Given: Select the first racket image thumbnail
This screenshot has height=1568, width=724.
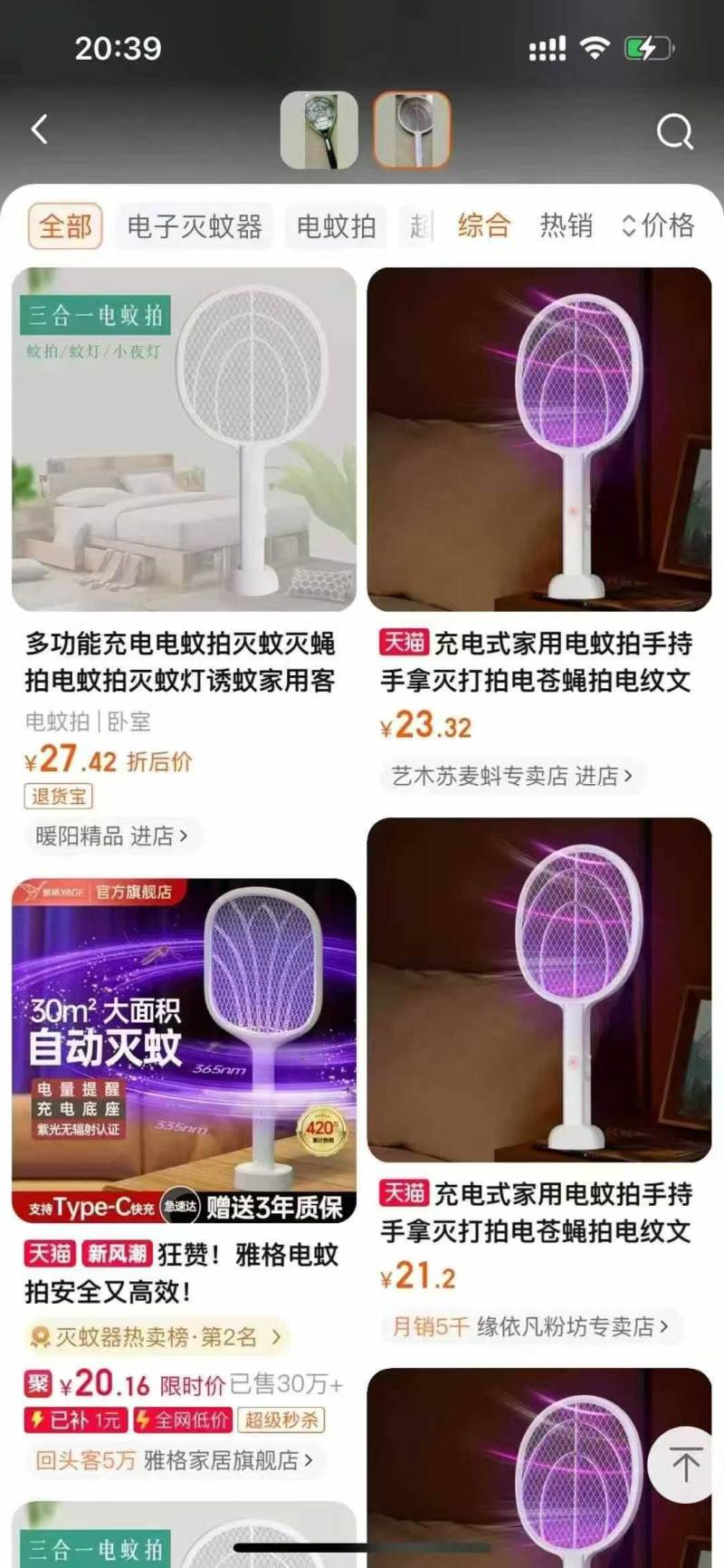Looking at the screenshot, I should click(319, 129).
